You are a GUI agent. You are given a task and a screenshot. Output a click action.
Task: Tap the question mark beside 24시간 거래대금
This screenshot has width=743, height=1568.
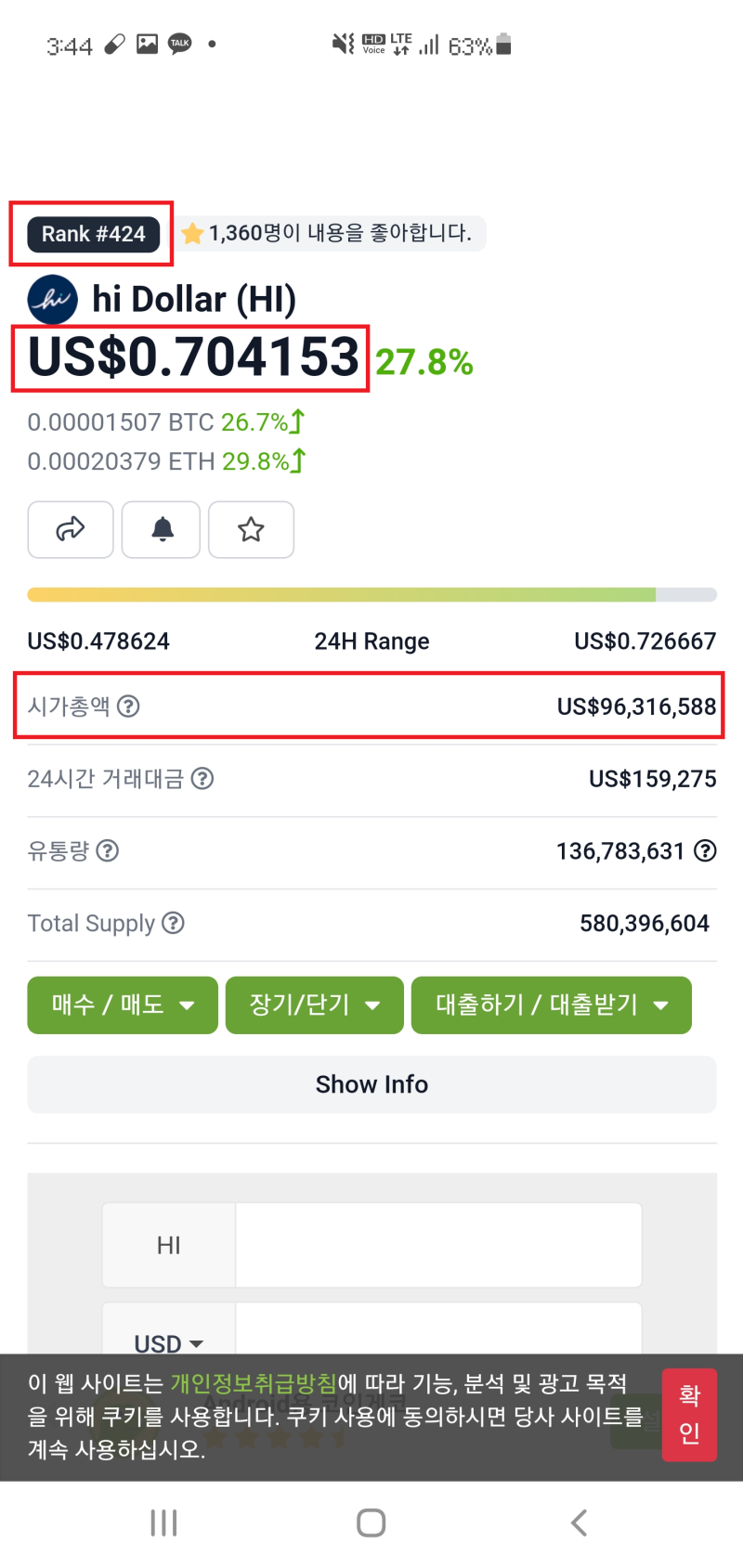(x=202, y=778)
